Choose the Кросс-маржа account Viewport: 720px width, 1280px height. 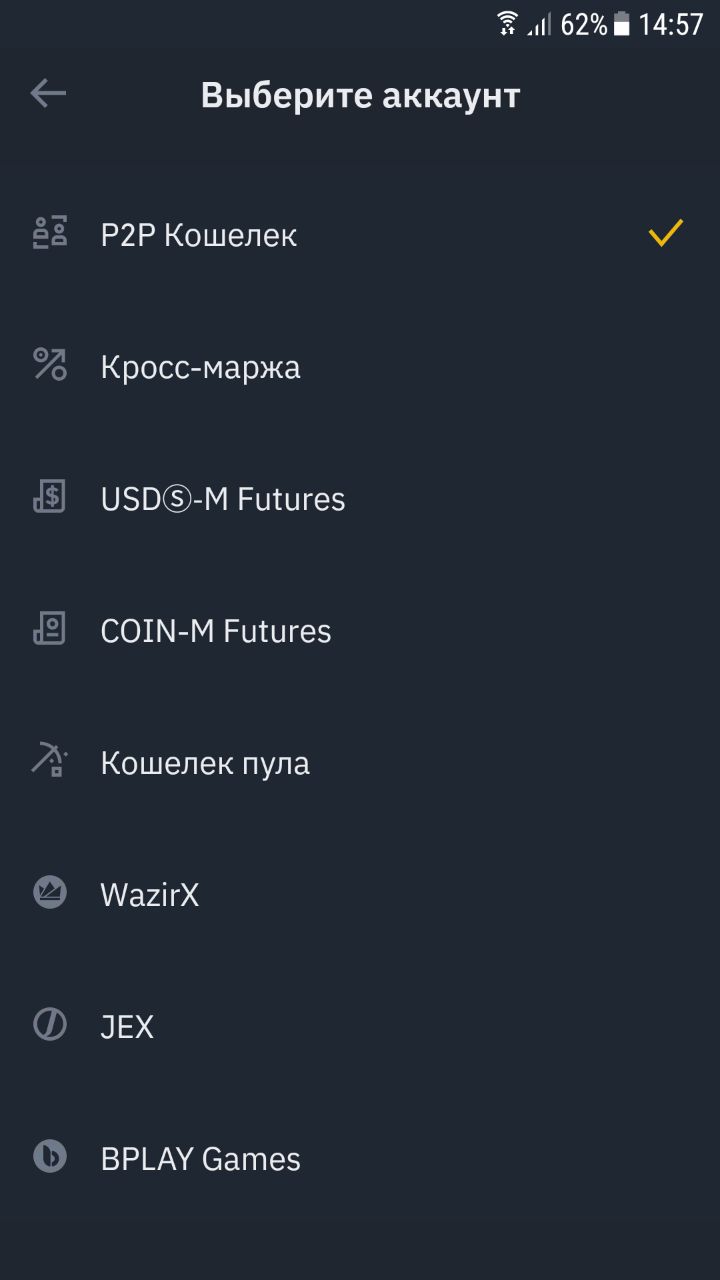tap(360, 367)
